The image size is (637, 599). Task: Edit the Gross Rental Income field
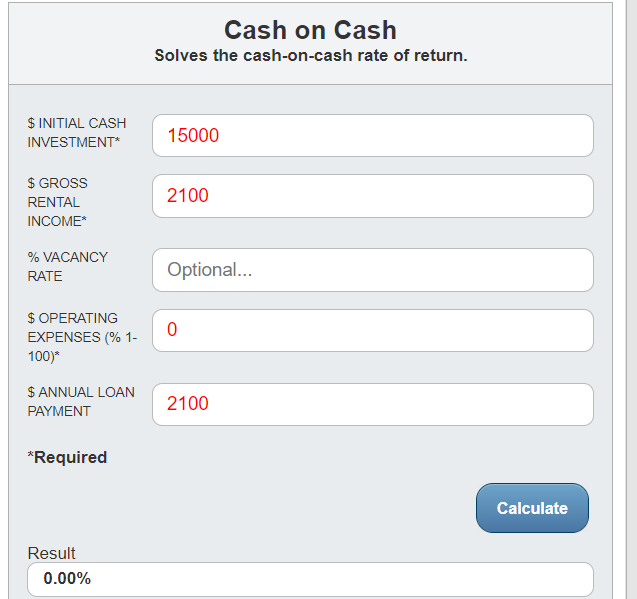[x=372, y=196]
